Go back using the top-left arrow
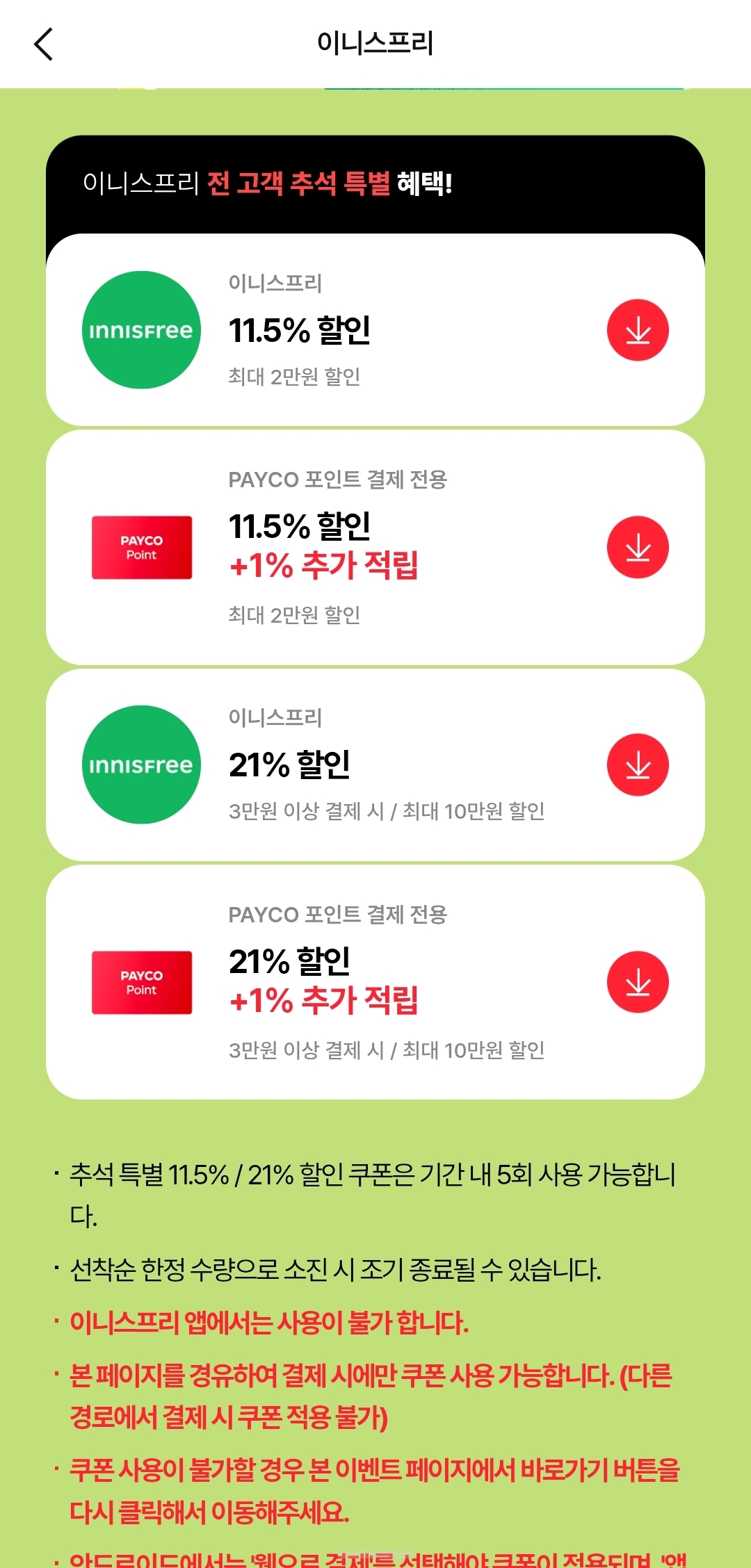The width and height of the screenshot is (751, 1568). [43, 44]
